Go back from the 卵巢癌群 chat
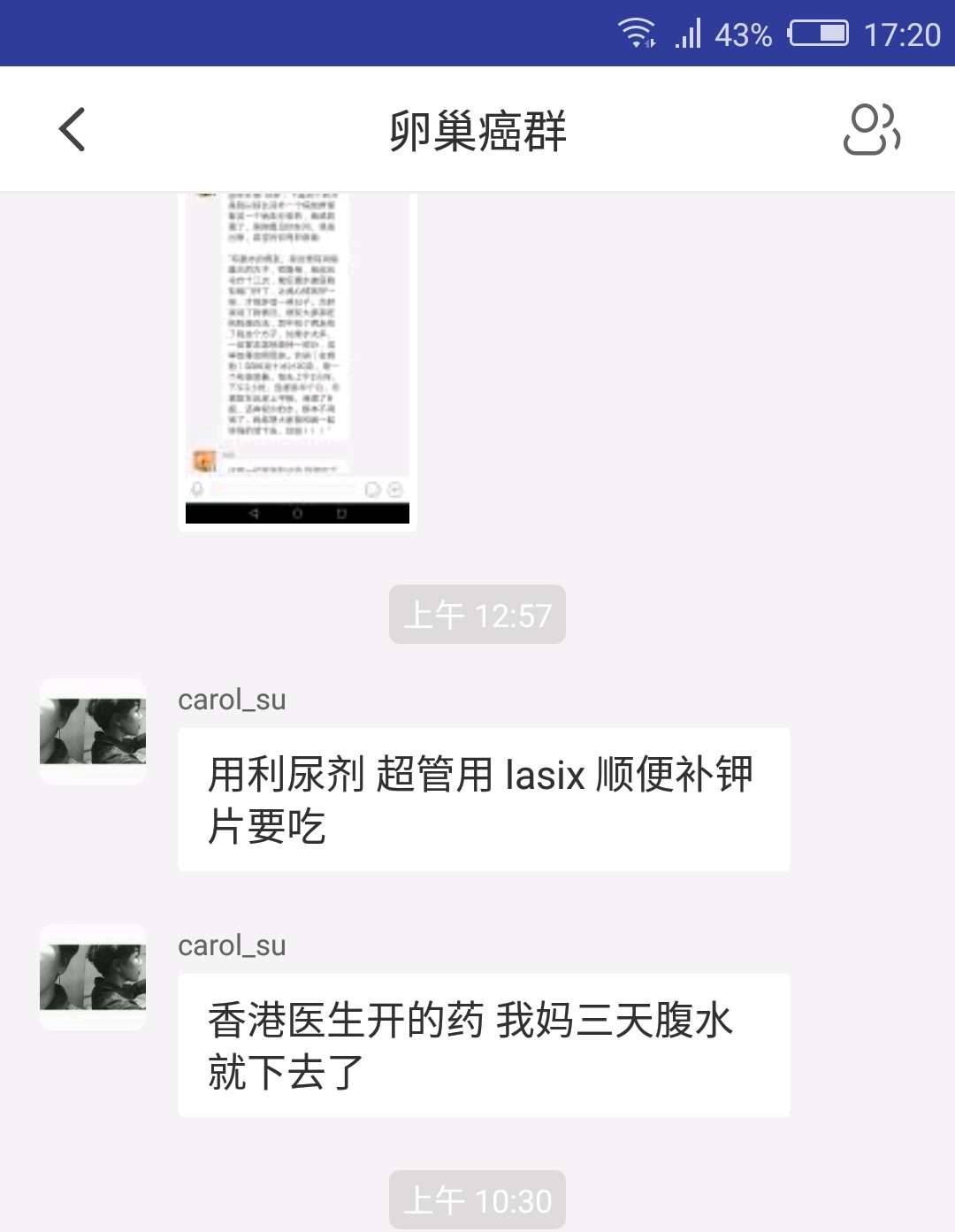955x1232 pixels. click(73, 130)
